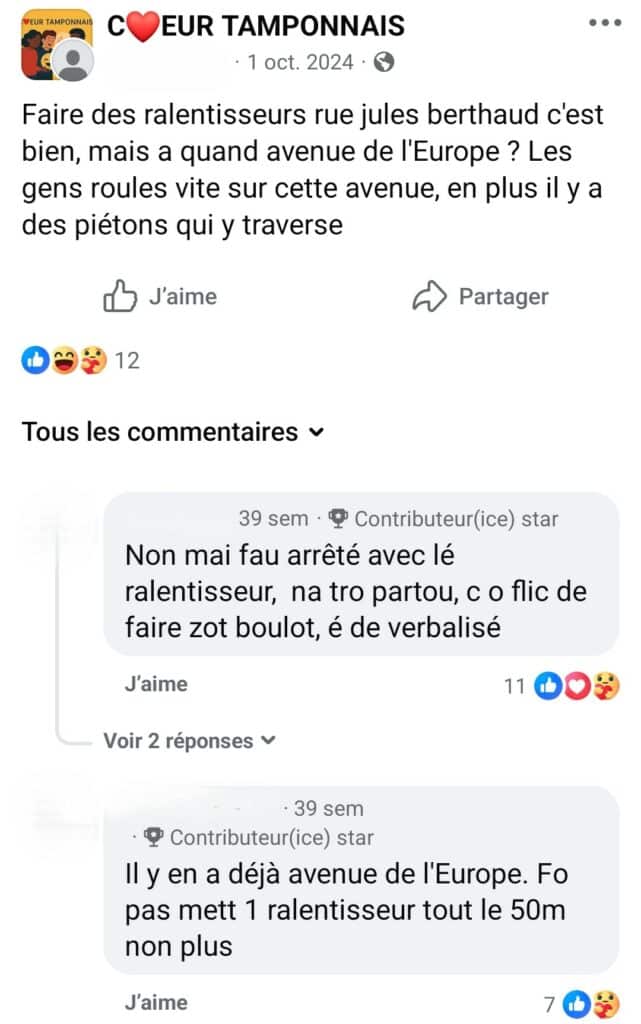Share this post with Partager

point(481,296)
